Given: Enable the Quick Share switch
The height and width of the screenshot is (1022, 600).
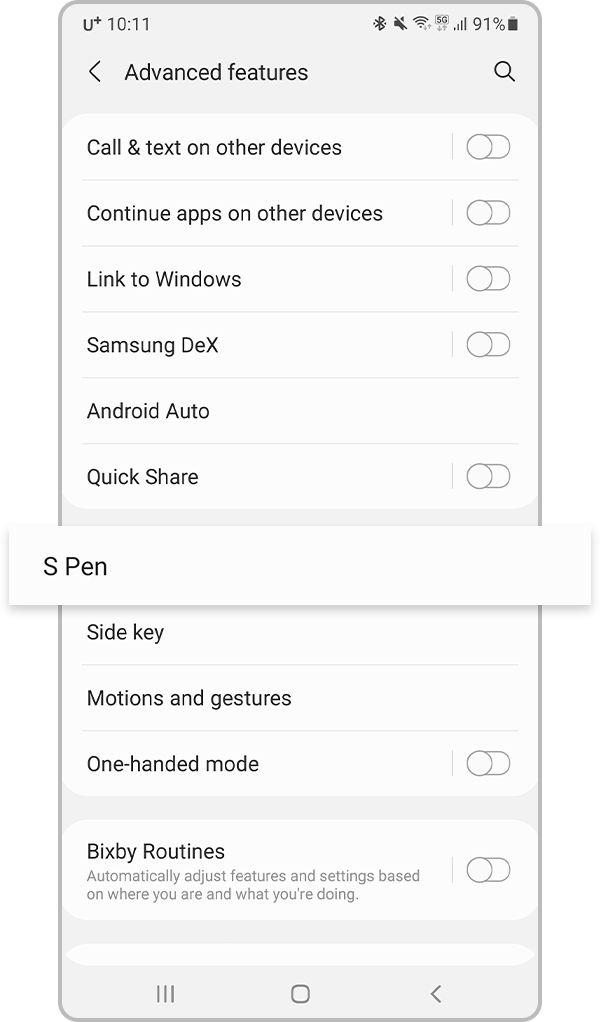Looking at the screenshot, I should tap(488, 477).
